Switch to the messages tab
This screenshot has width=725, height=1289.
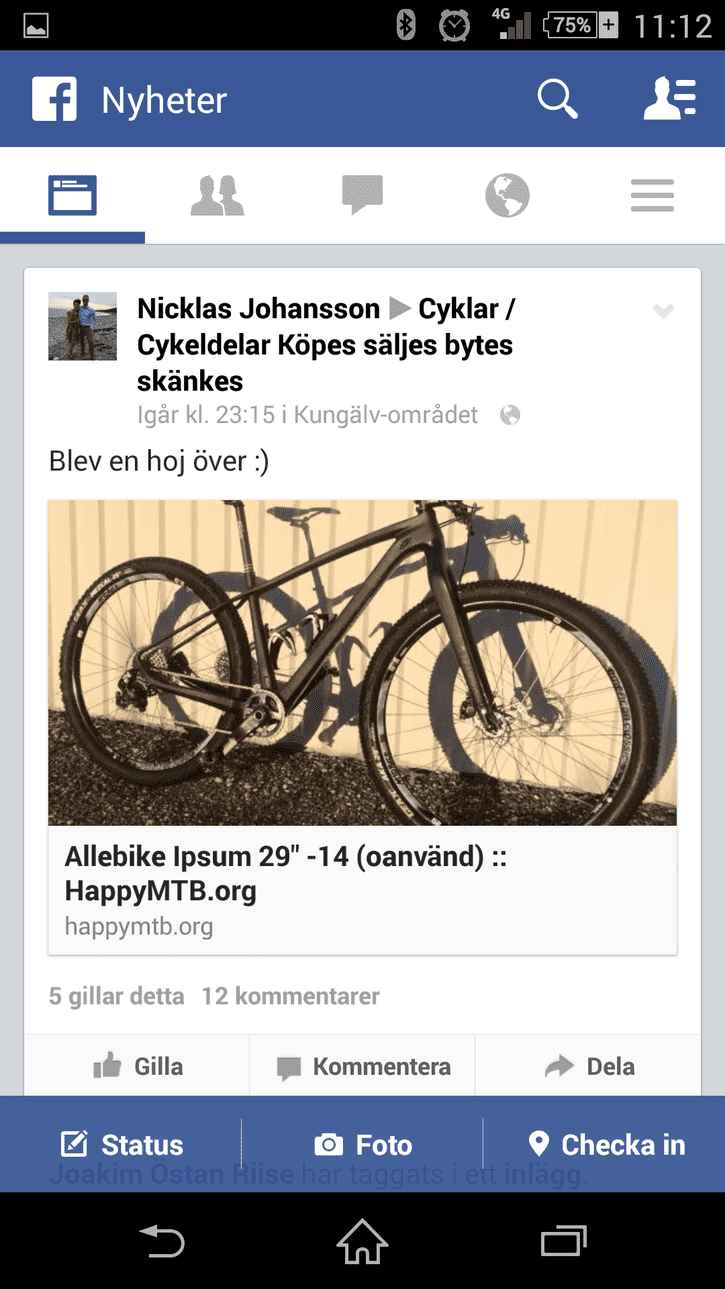tap(362, 194)
